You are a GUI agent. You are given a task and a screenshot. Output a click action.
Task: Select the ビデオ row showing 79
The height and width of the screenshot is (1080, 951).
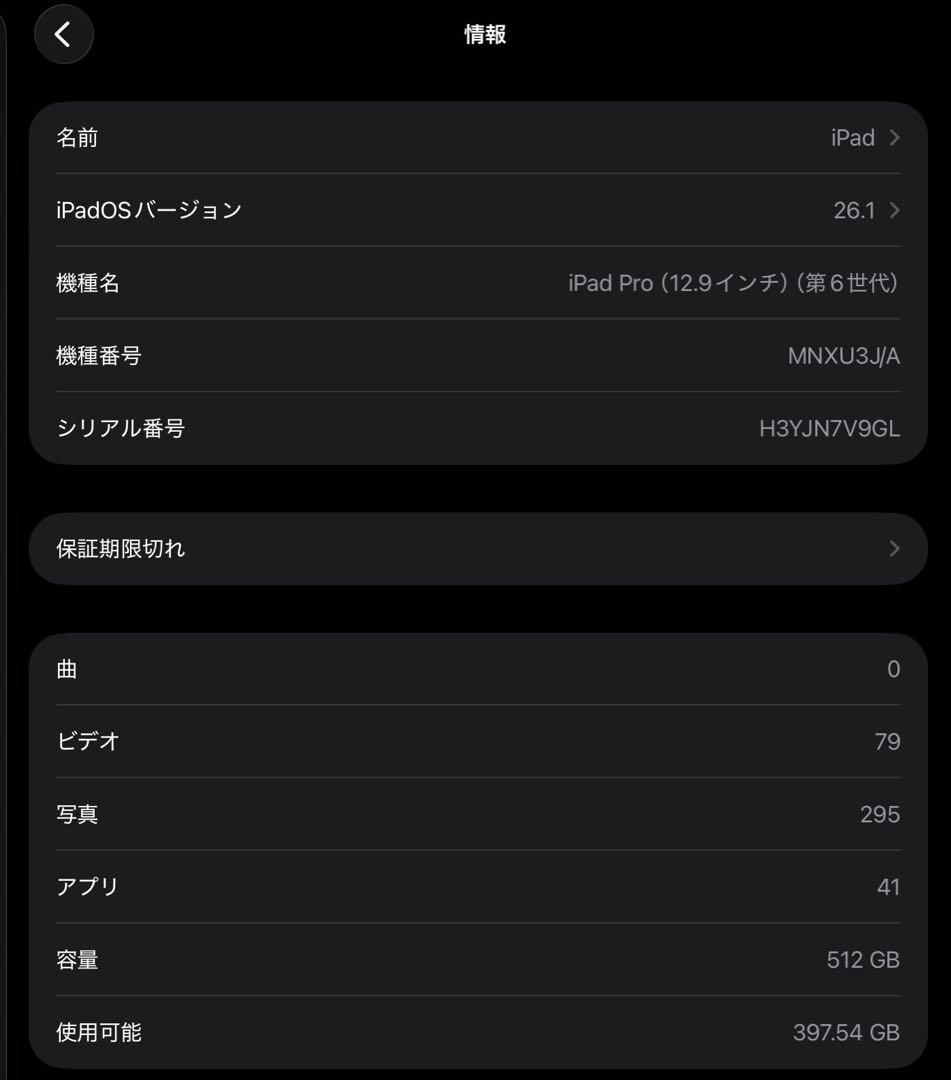tap(475, 741)
